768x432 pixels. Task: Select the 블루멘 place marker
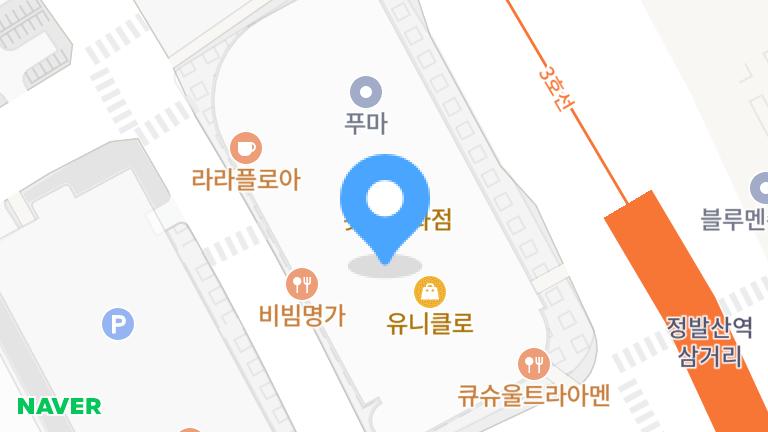761,187
